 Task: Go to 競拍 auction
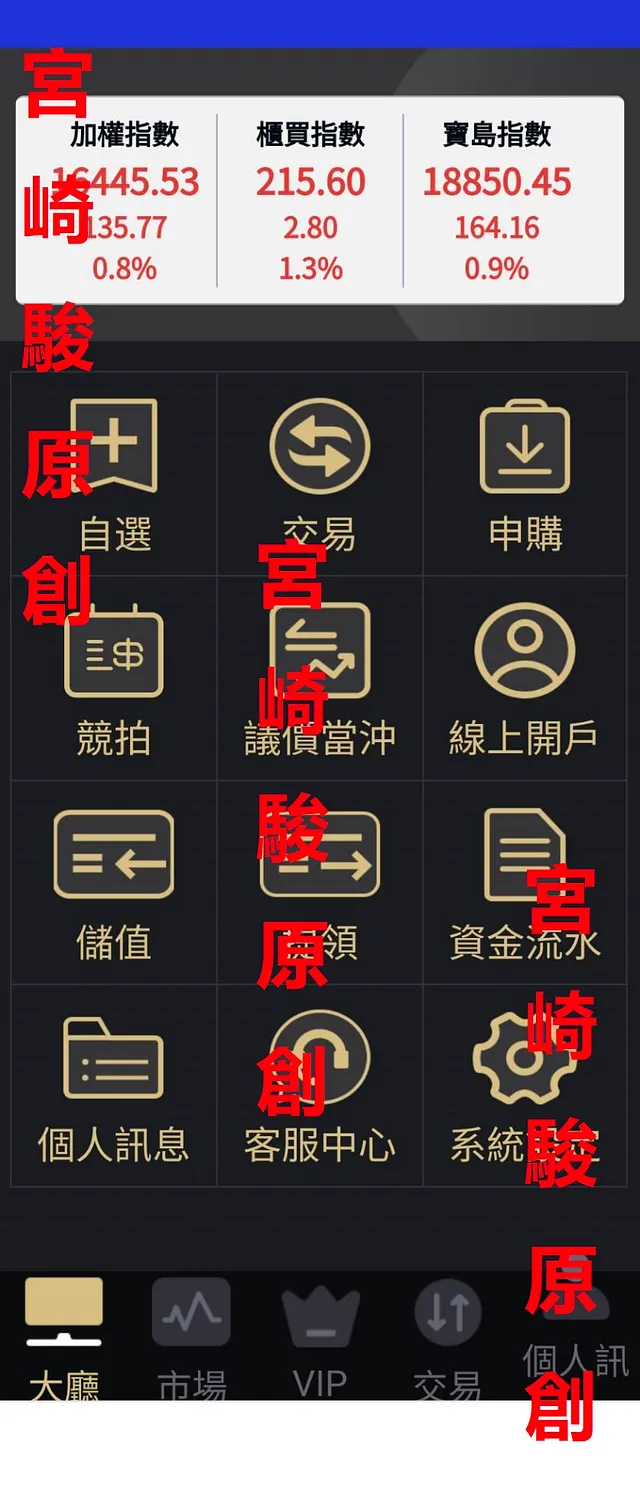point(114,678)
